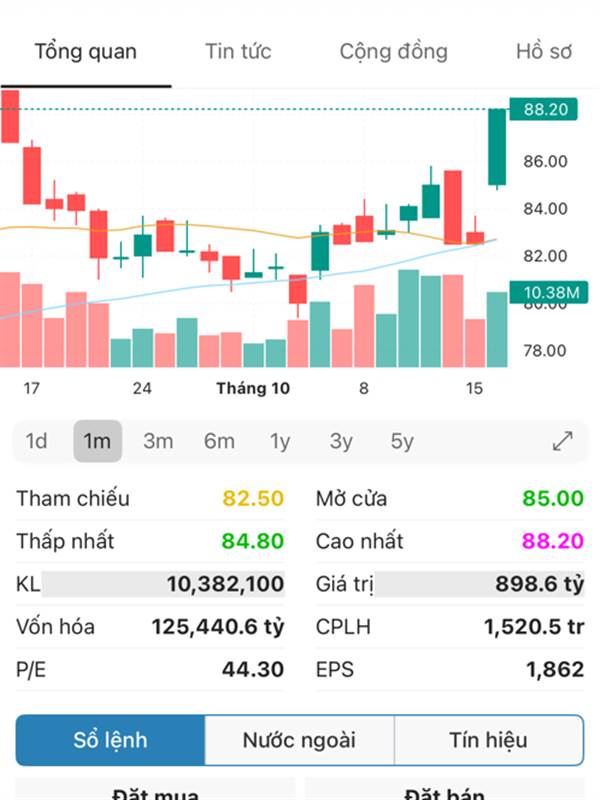Go to the Cộng đồng tab
This screenshot has height=800, width=600.
393,52
